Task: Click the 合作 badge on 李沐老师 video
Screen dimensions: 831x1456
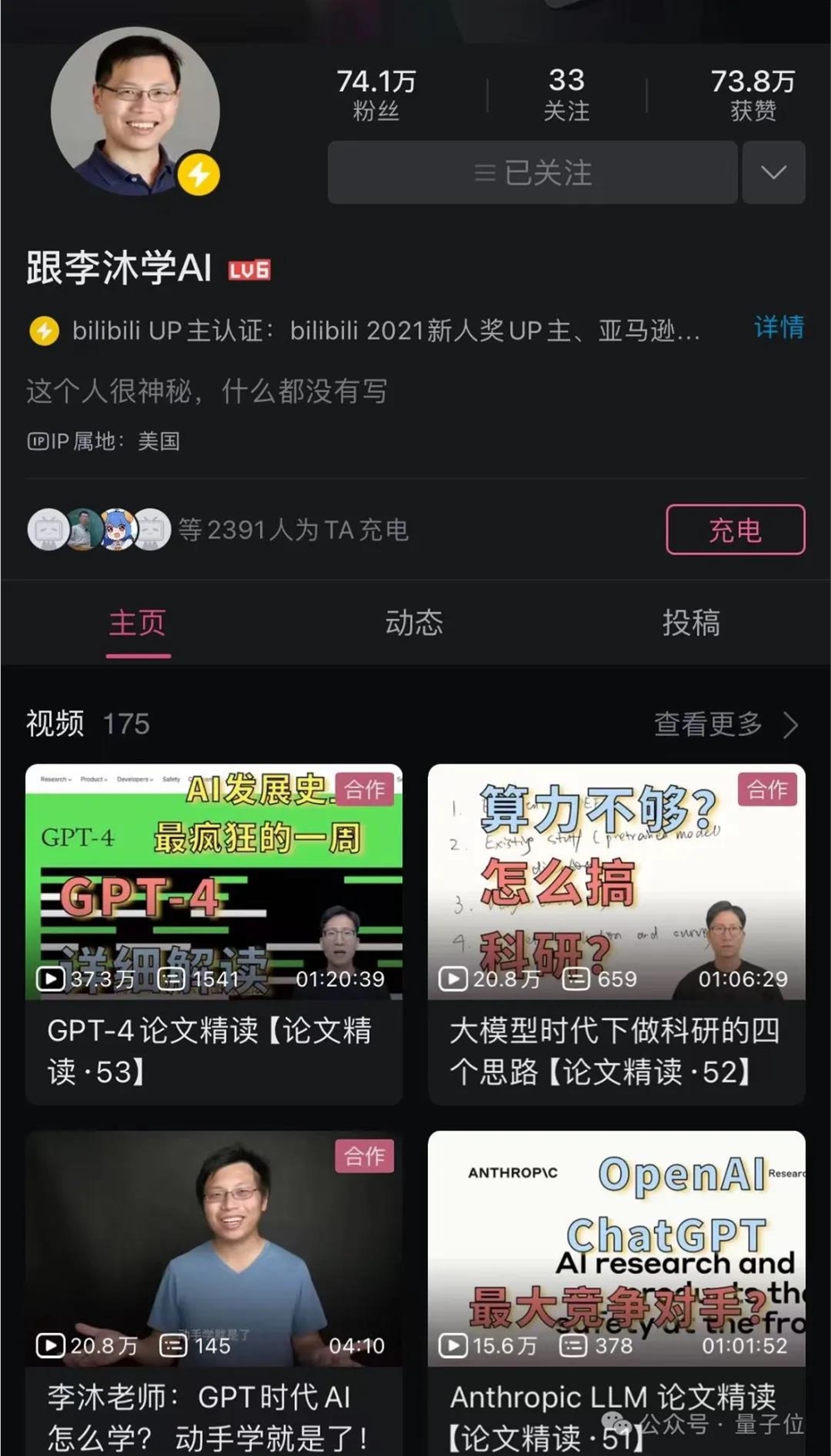Action: pos(366,1155)
